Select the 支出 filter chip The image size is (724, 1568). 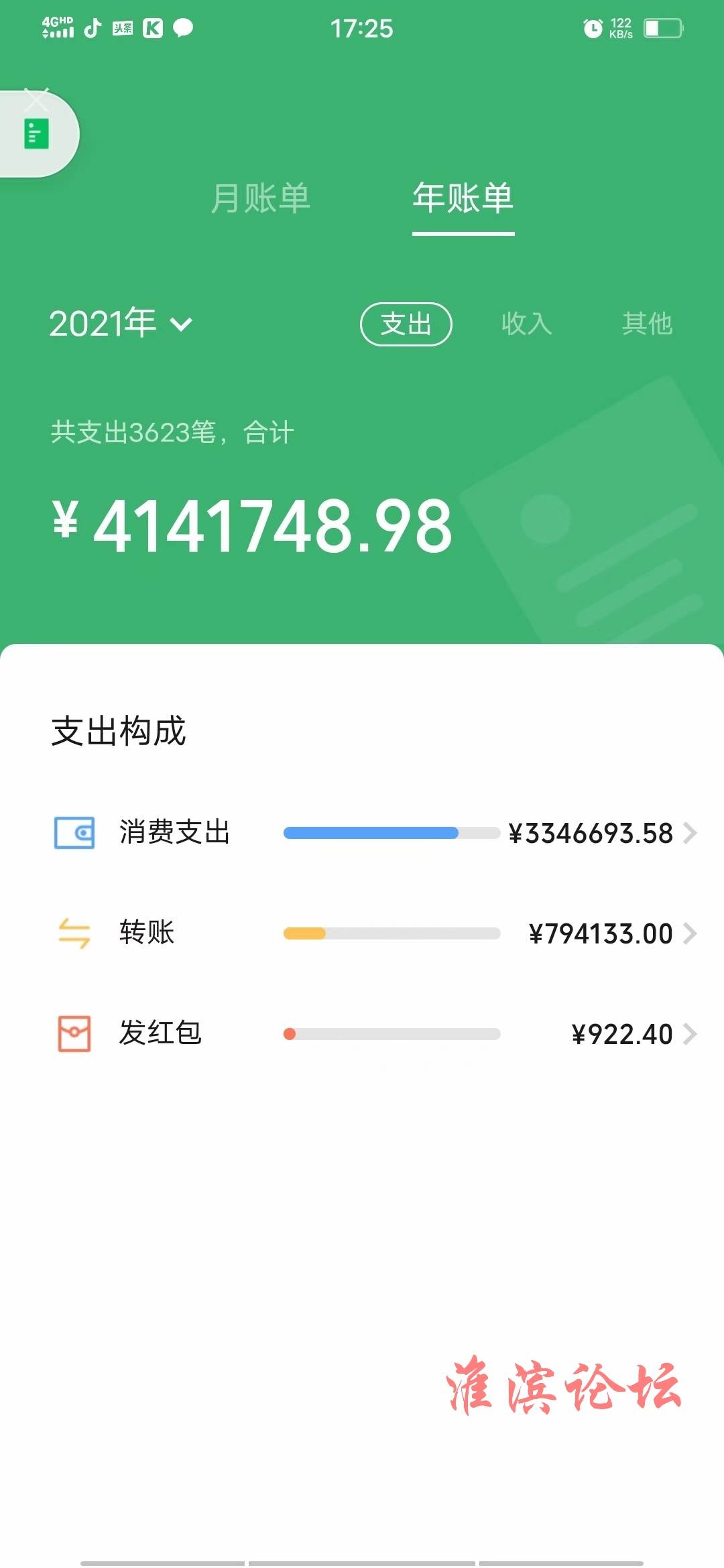coord(406,324)
